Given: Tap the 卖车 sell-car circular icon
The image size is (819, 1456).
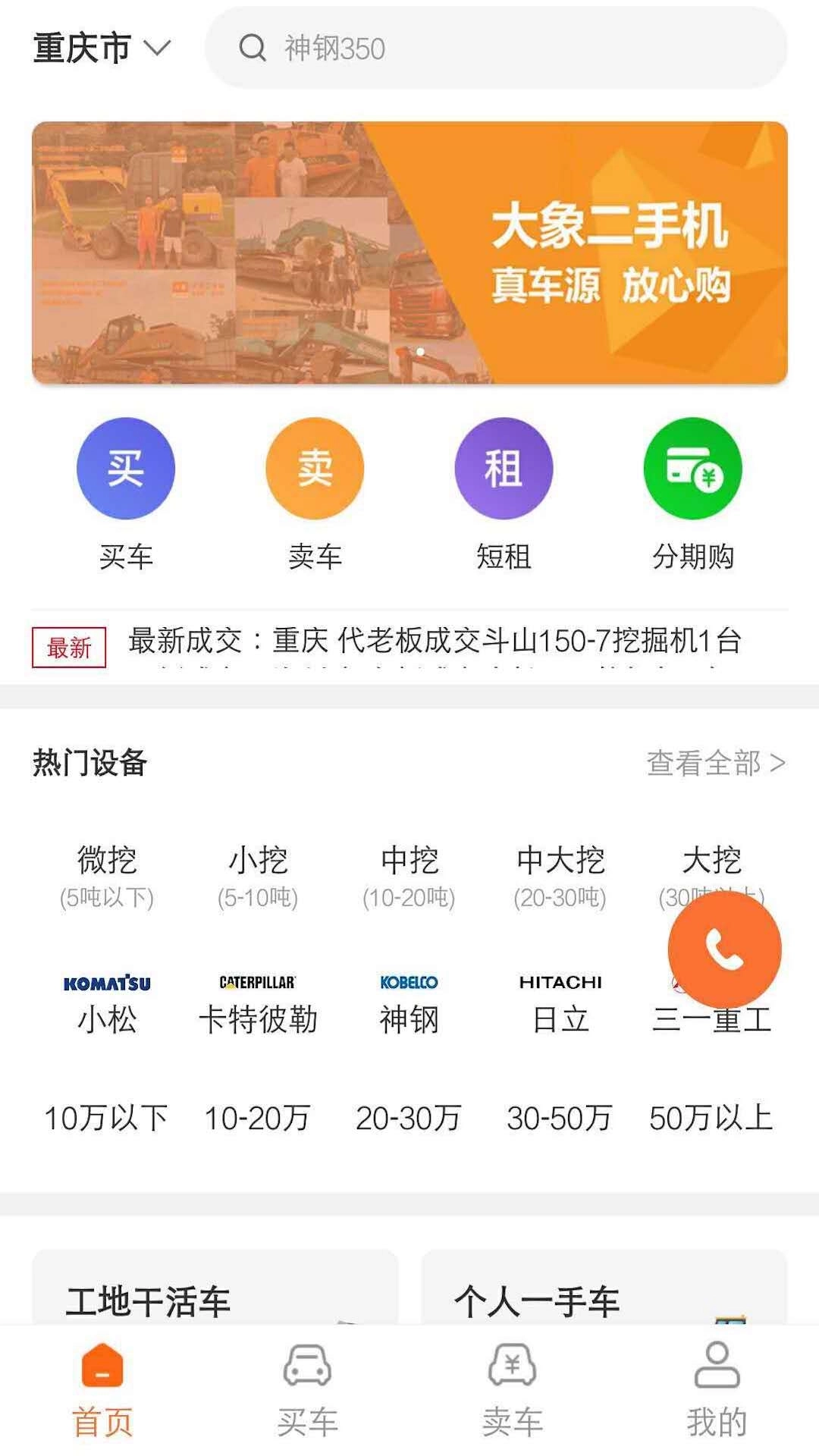Looking at the screenshot, I should click(x=315, y=469).
